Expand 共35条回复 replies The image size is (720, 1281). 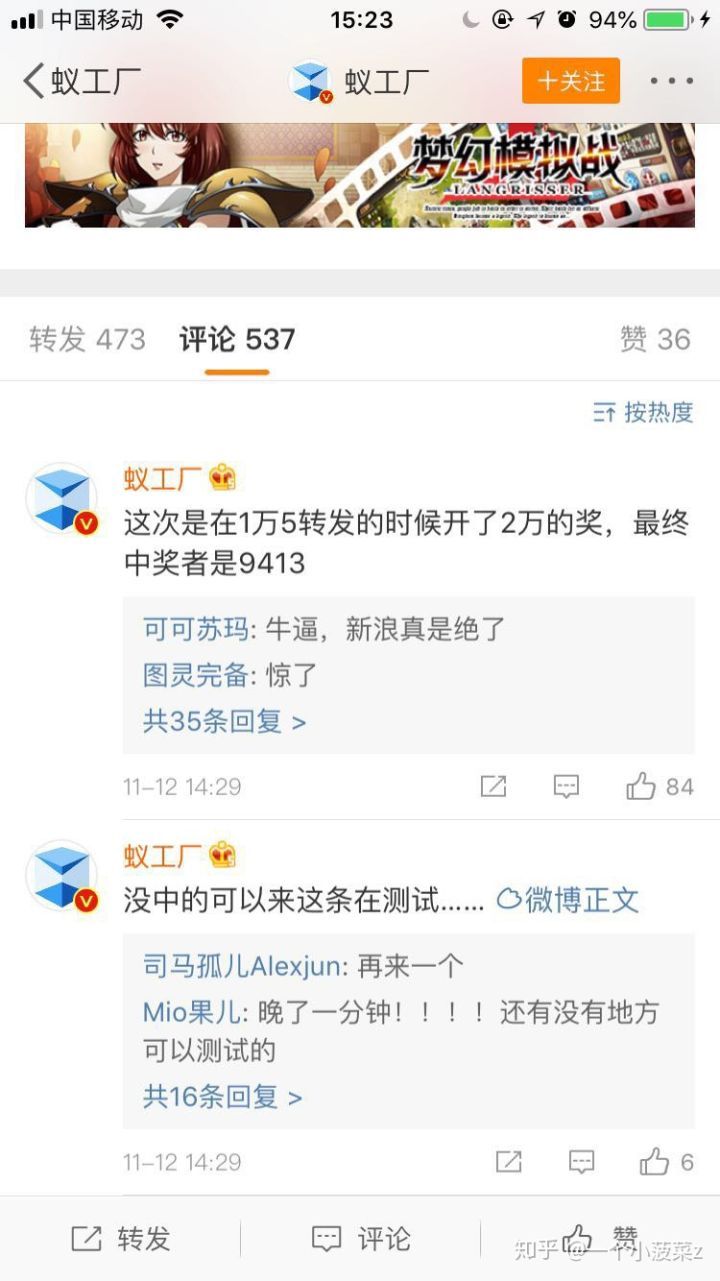pyautogui.click(x=224, y=721)
